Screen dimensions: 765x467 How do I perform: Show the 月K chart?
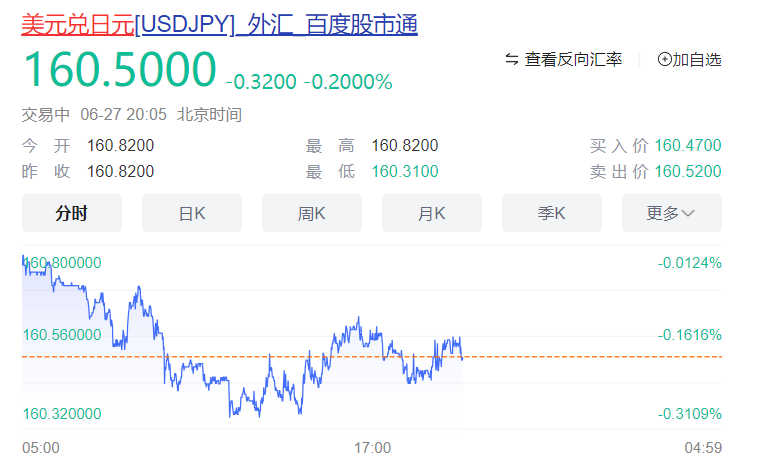pos(432,213)
